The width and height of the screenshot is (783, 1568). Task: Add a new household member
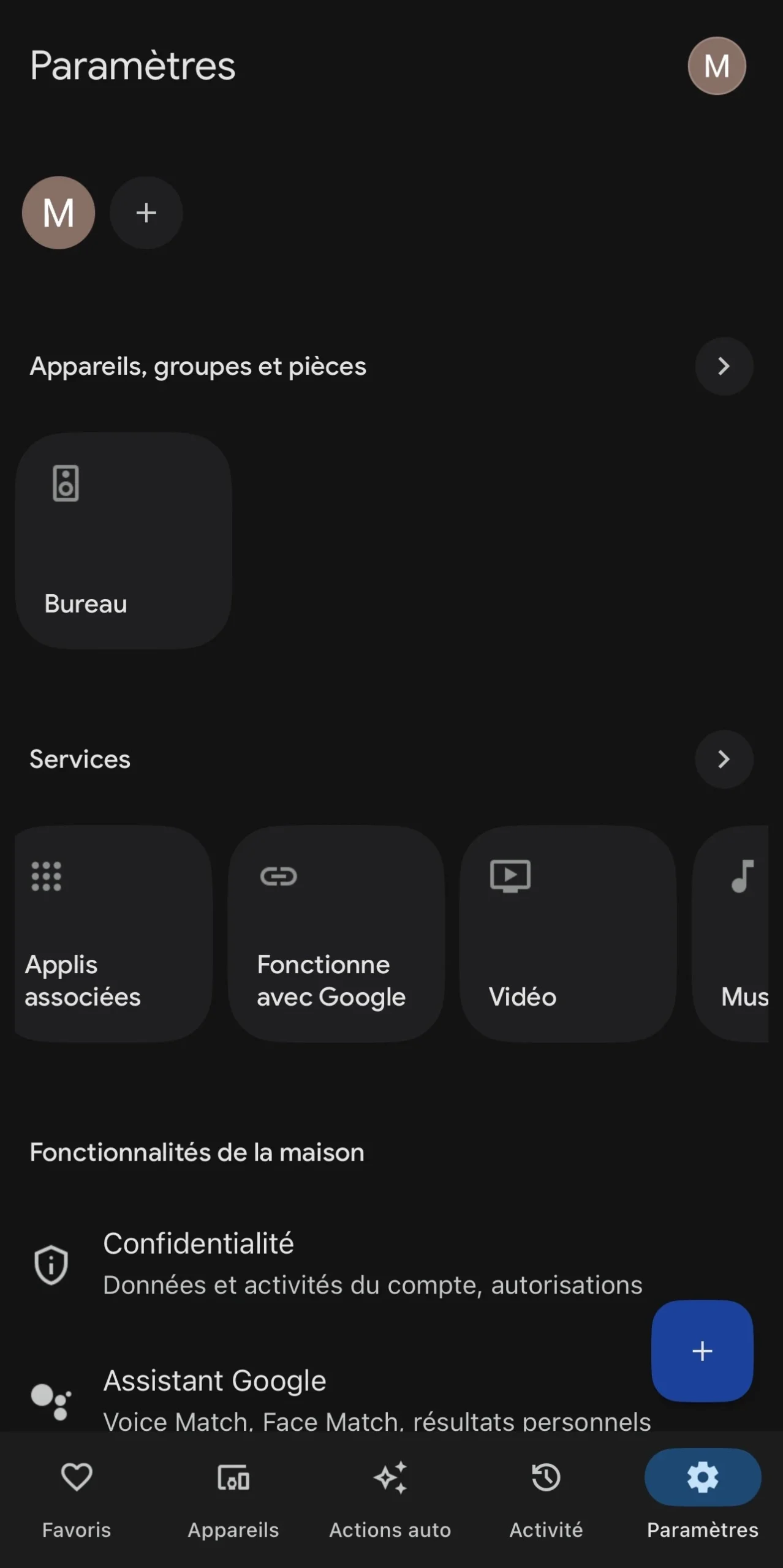(x=146, y=213)
